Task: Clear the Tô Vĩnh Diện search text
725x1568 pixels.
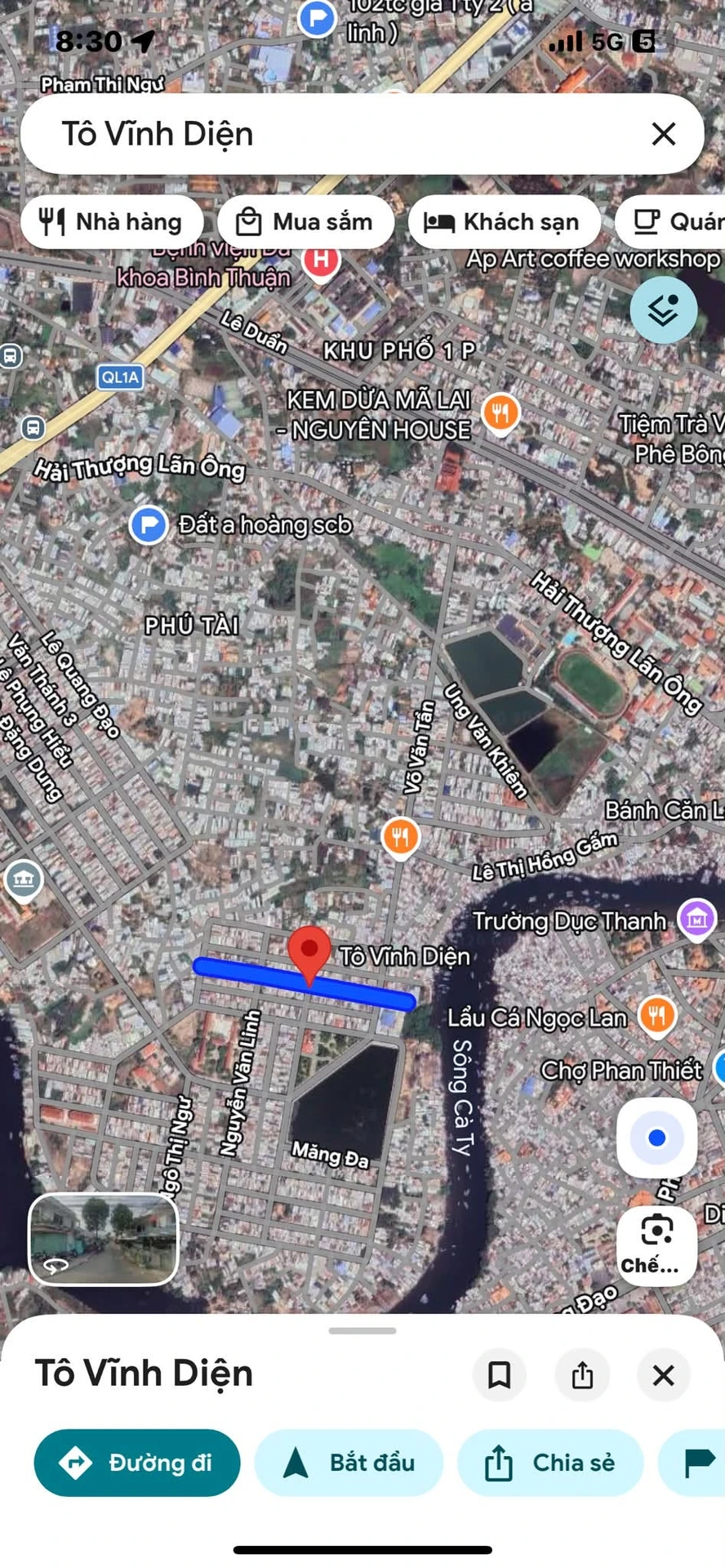Action: tap(664, 134)
